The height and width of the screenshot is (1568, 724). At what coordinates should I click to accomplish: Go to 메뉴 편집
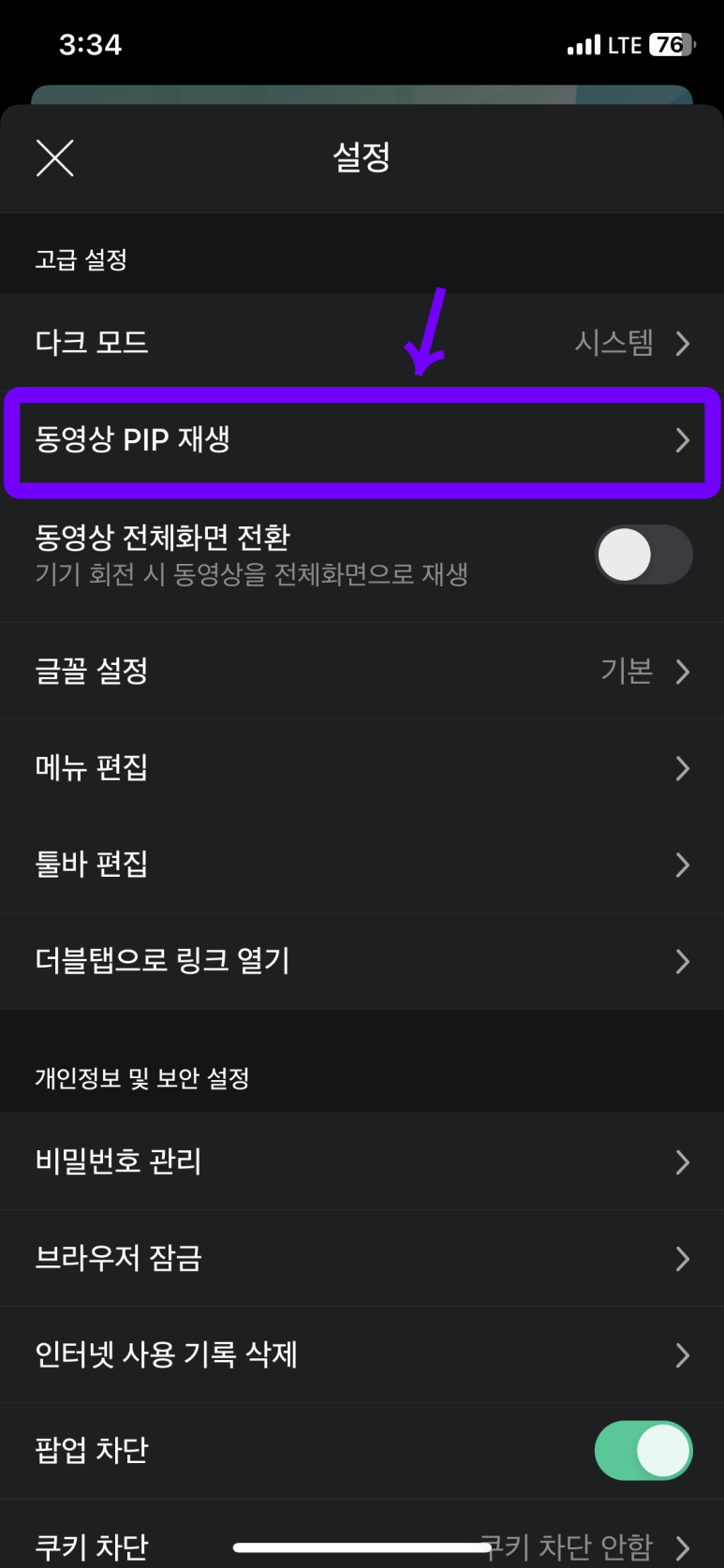[x=362, y=768]
